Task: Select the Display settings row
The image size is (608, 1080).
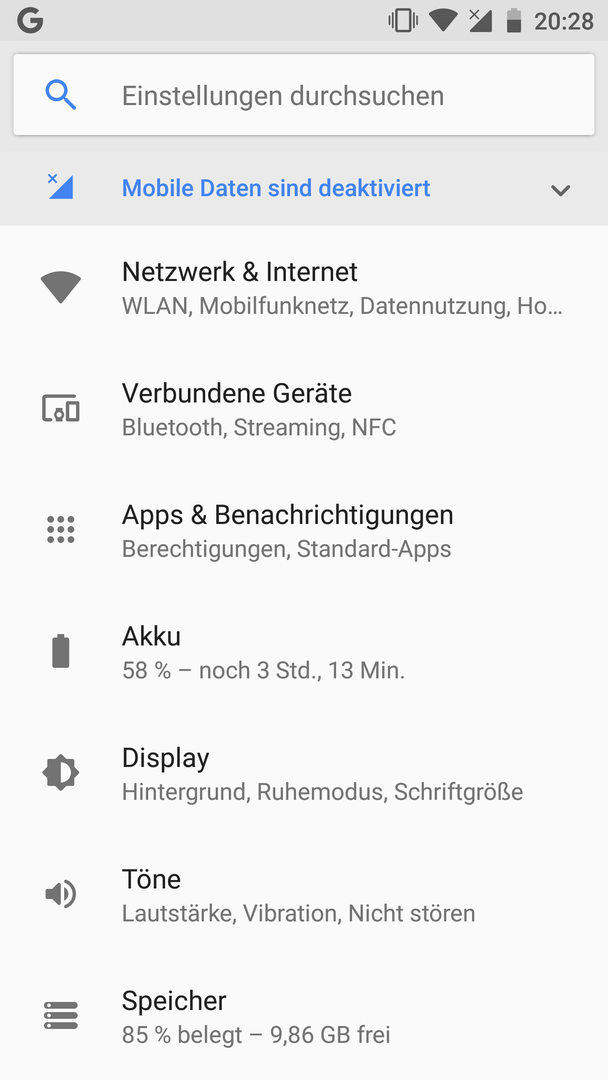Action: coord(304,773)
